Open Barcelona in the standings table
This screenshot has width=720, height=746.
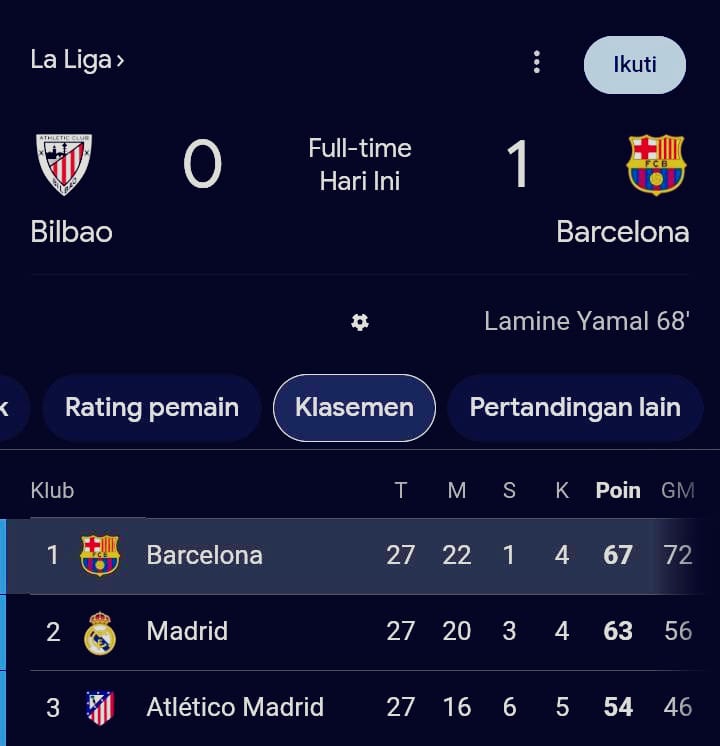point(204,555)
